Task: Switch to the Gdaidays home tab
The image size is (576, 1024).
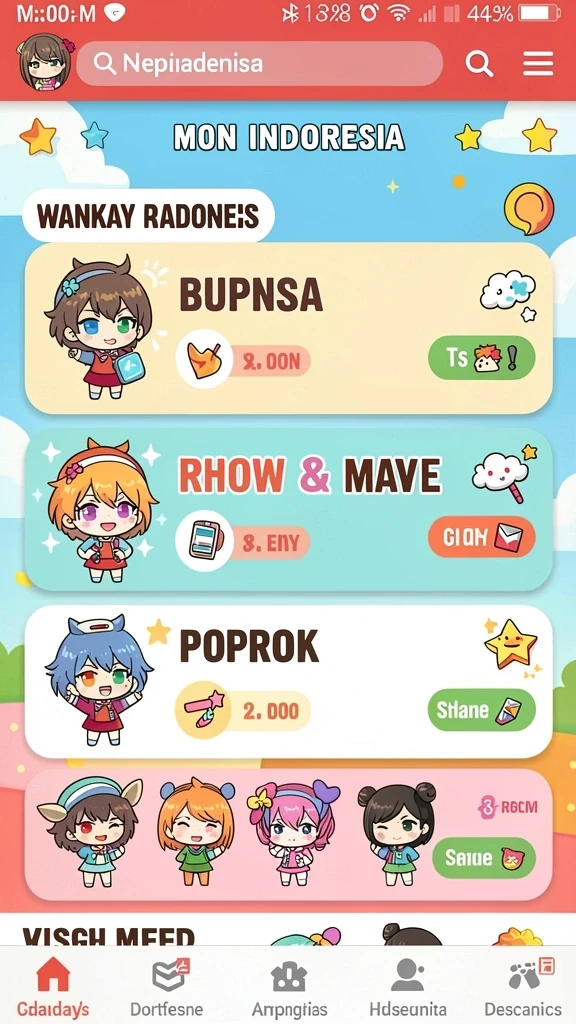Action: [53, 987]
